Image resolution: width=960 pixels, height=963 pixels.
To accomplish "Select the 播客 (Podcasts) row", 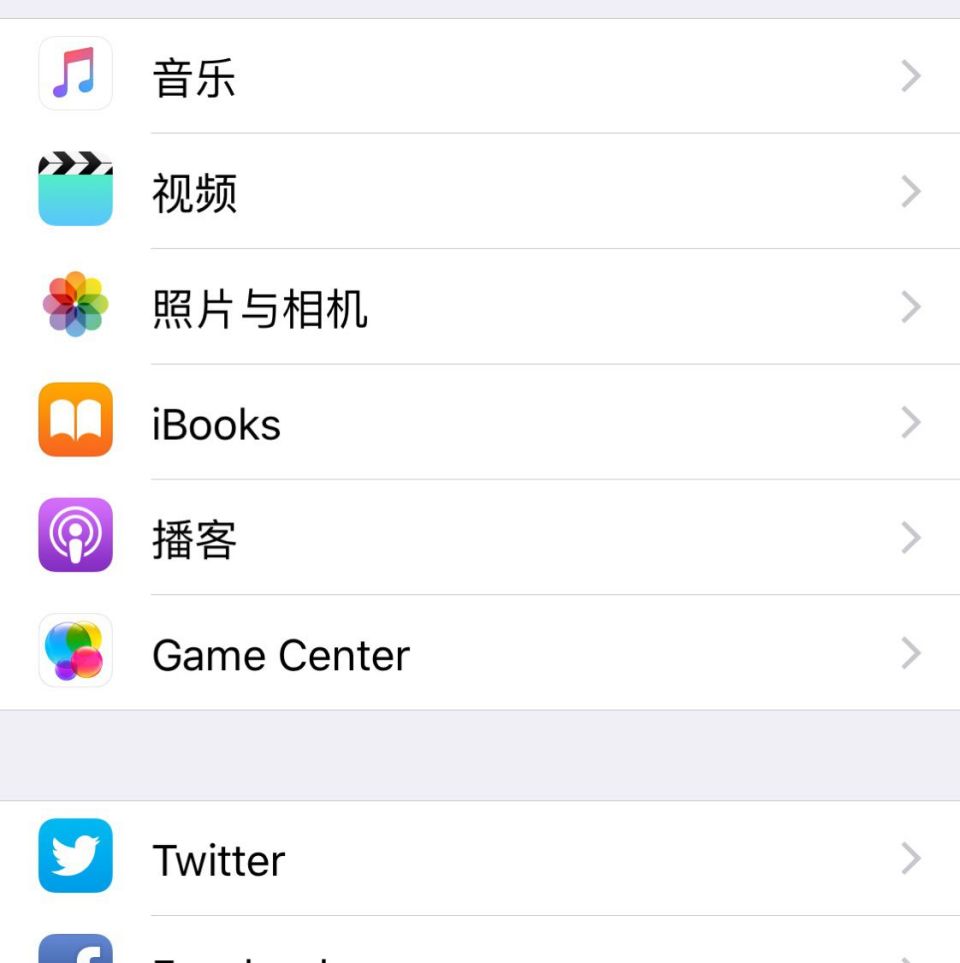I will point(480,538).
